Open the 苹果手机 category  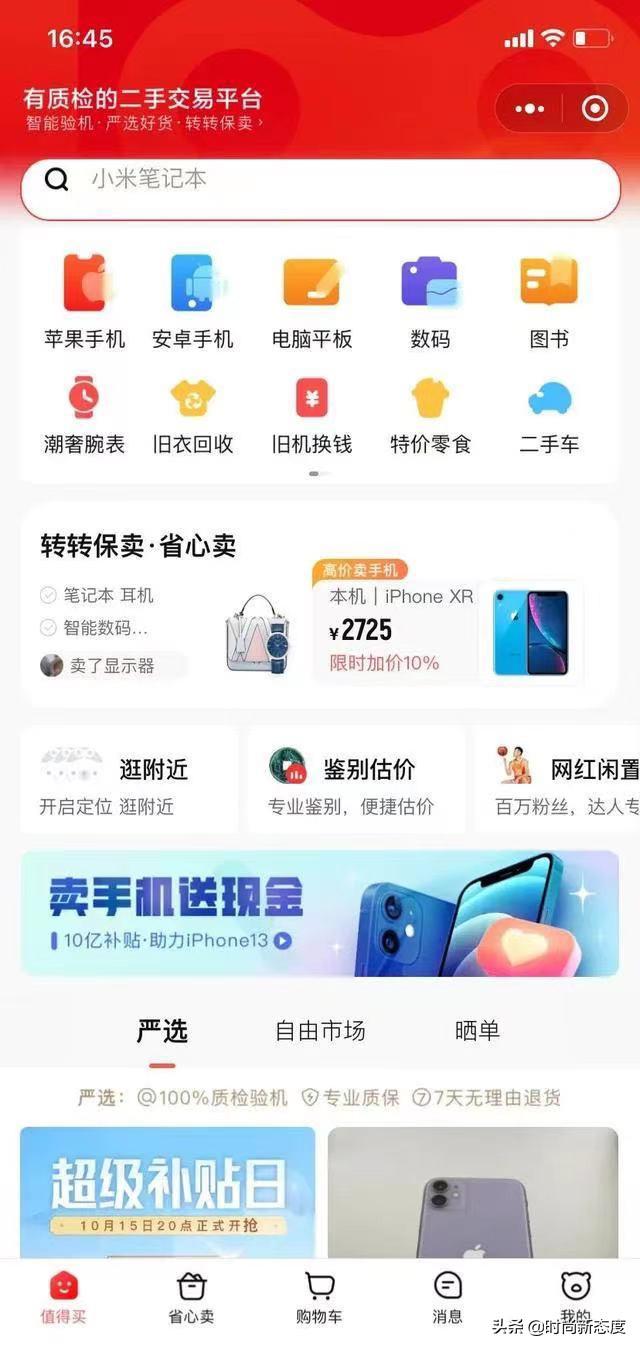(85, 301)
